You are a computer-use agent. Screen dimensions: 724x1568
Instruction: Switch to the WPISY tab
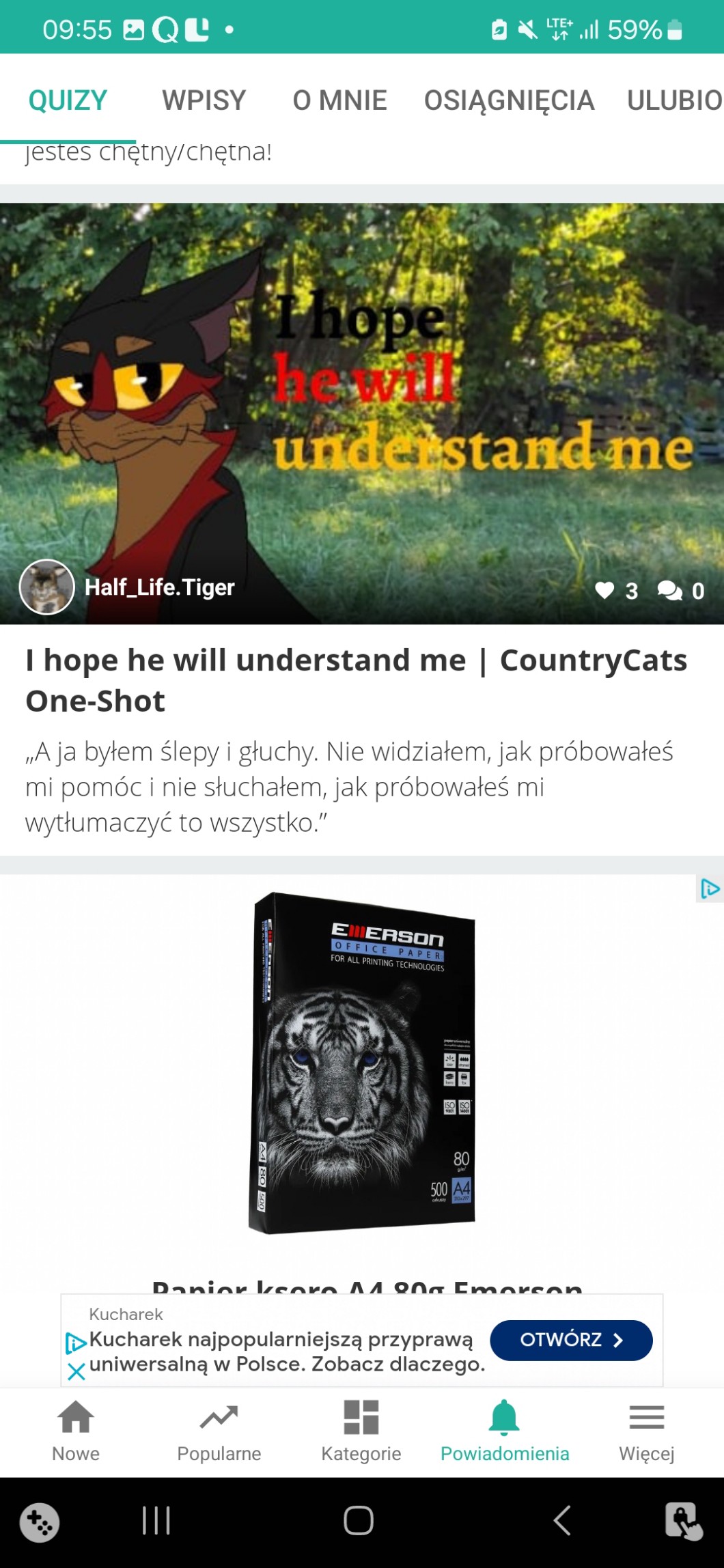pyautogui.click(x=204, y=100)
